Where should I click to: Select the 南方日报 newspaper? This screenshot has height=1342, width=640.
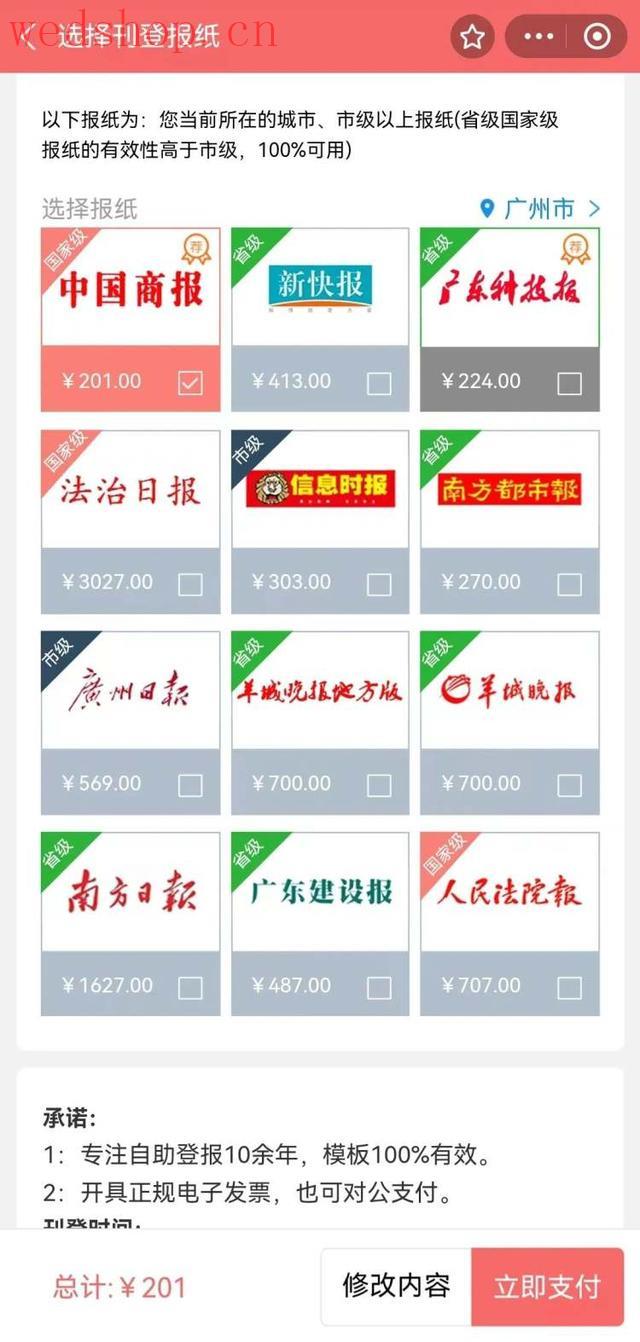point(190,987)
